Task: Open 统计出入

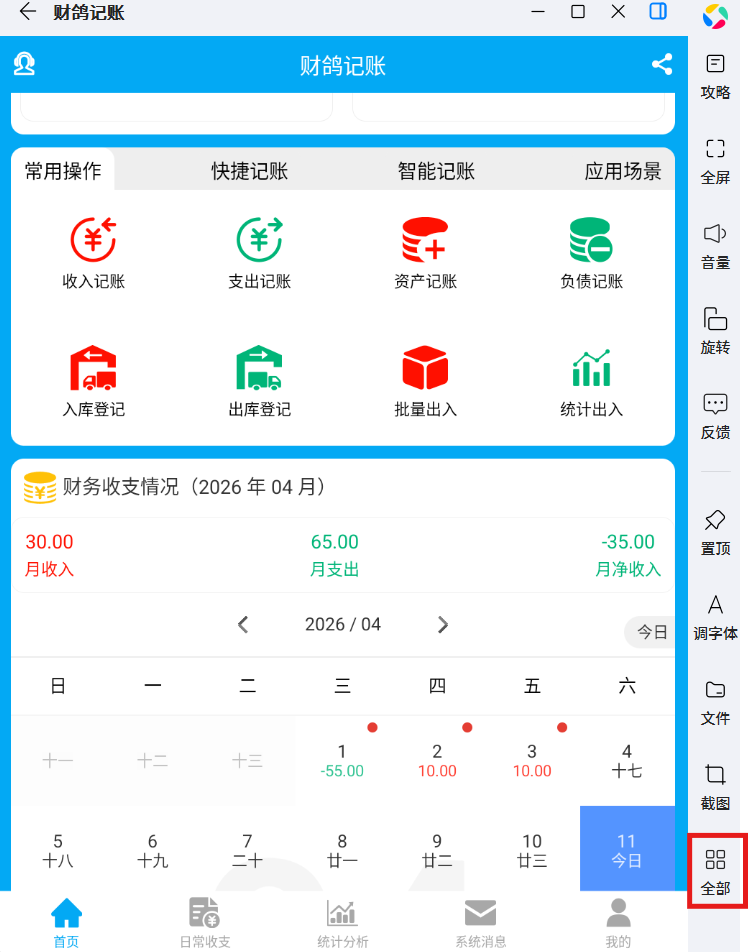Action: tap(591, 381)
